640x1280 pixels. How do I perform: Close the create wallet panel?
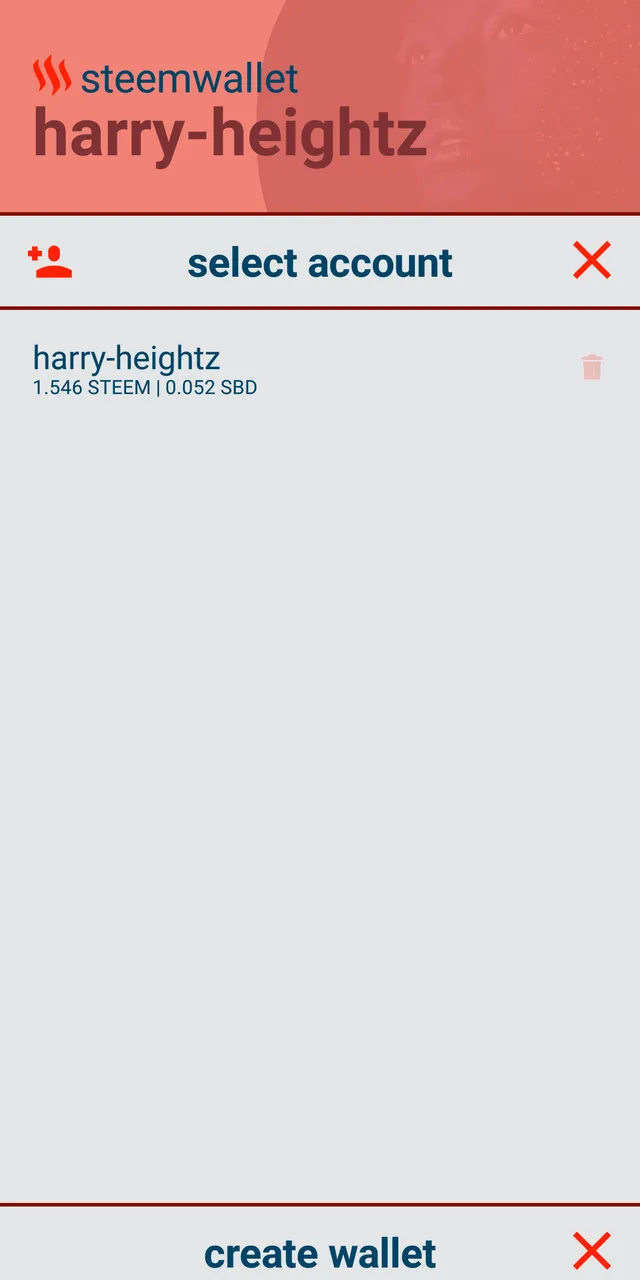point(592,1252)
